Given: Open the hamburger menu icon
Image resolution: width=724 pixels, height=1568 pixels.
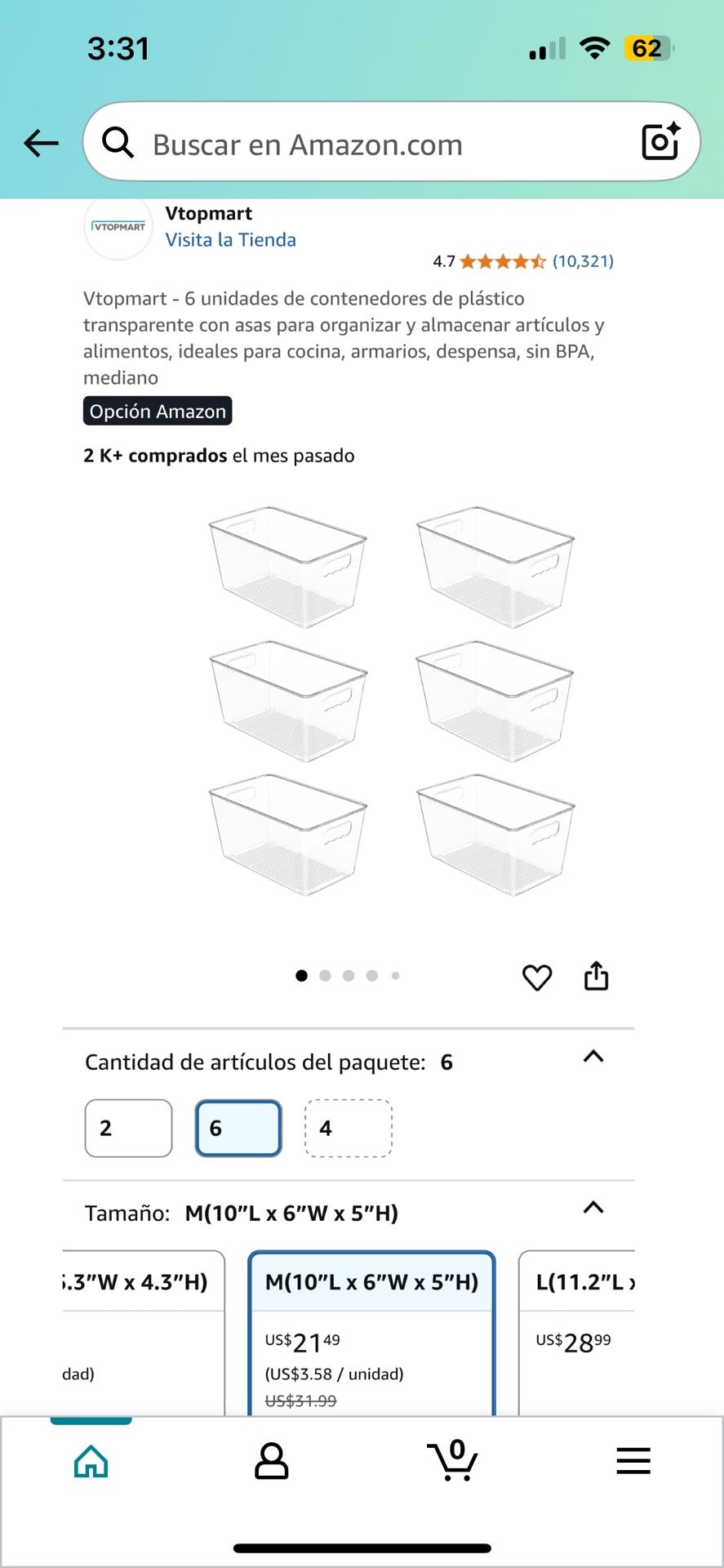Looking at the screenshot, I should pos(633,1462).
